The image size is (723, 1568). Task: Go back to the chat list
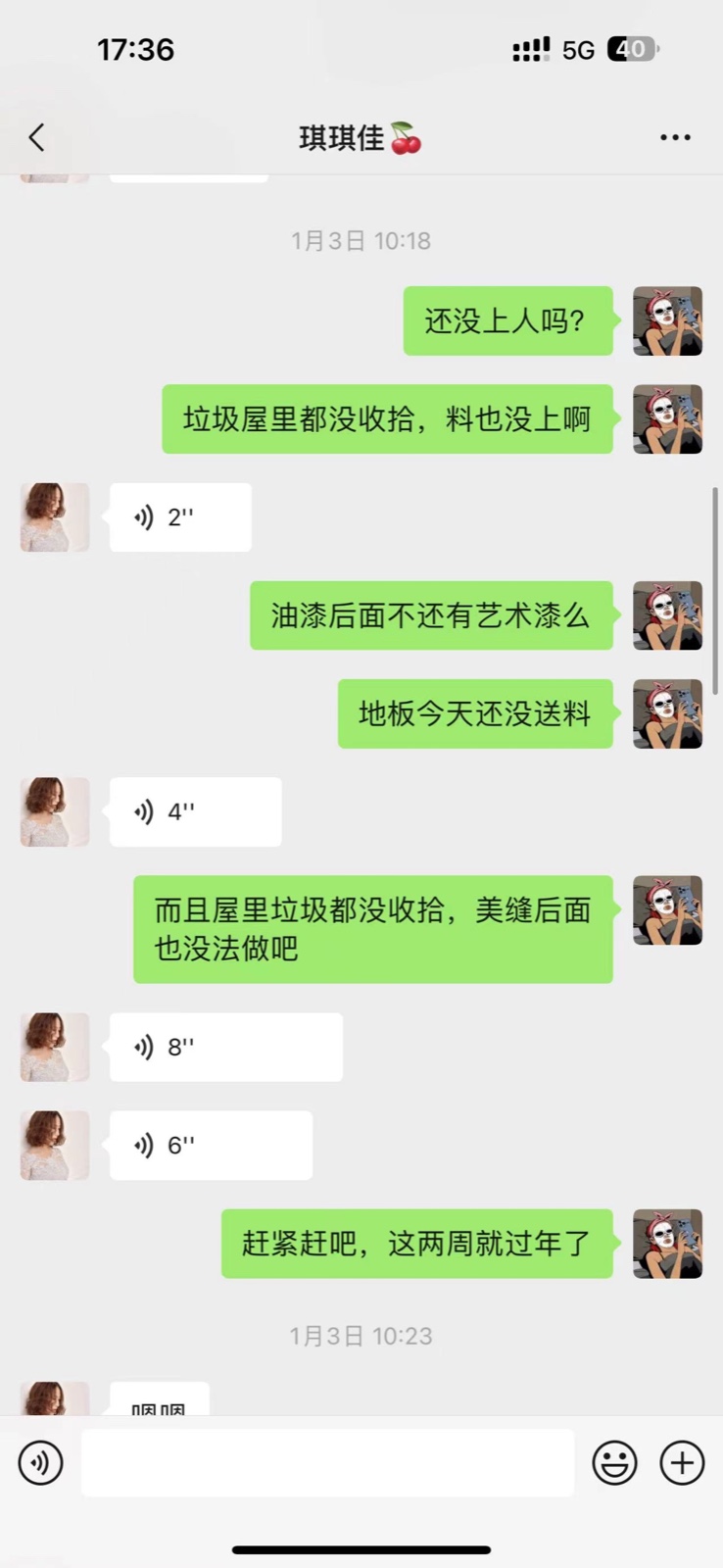[x=37, y=138]
